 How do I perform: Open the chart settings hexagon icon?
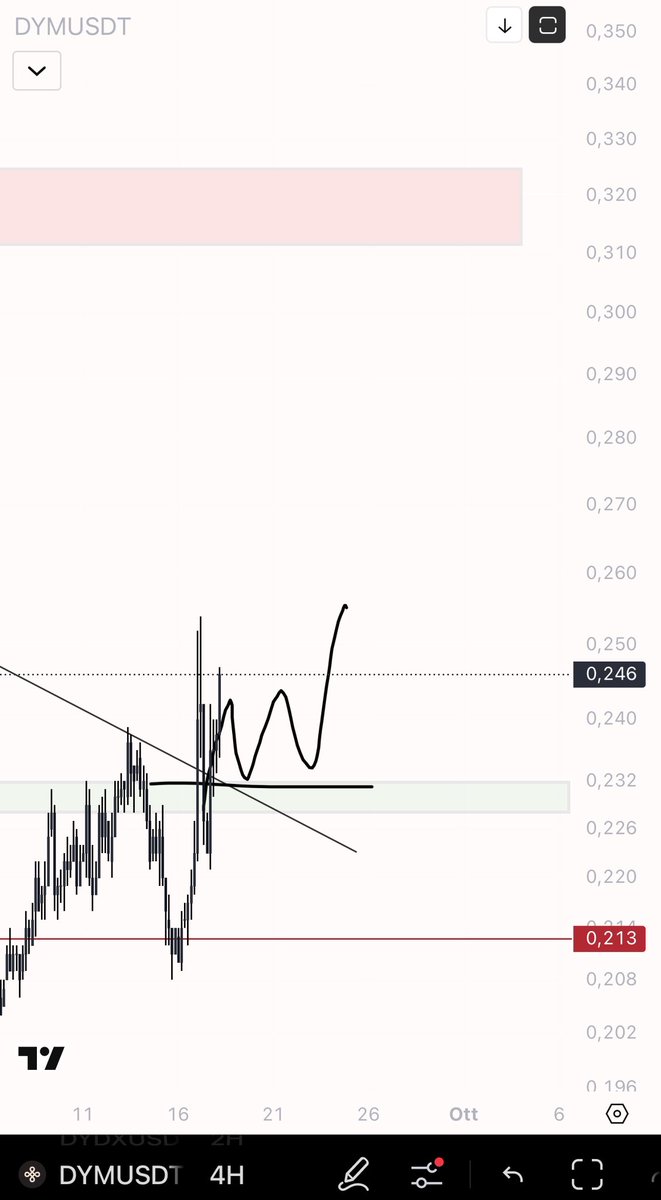point(617,1113)
